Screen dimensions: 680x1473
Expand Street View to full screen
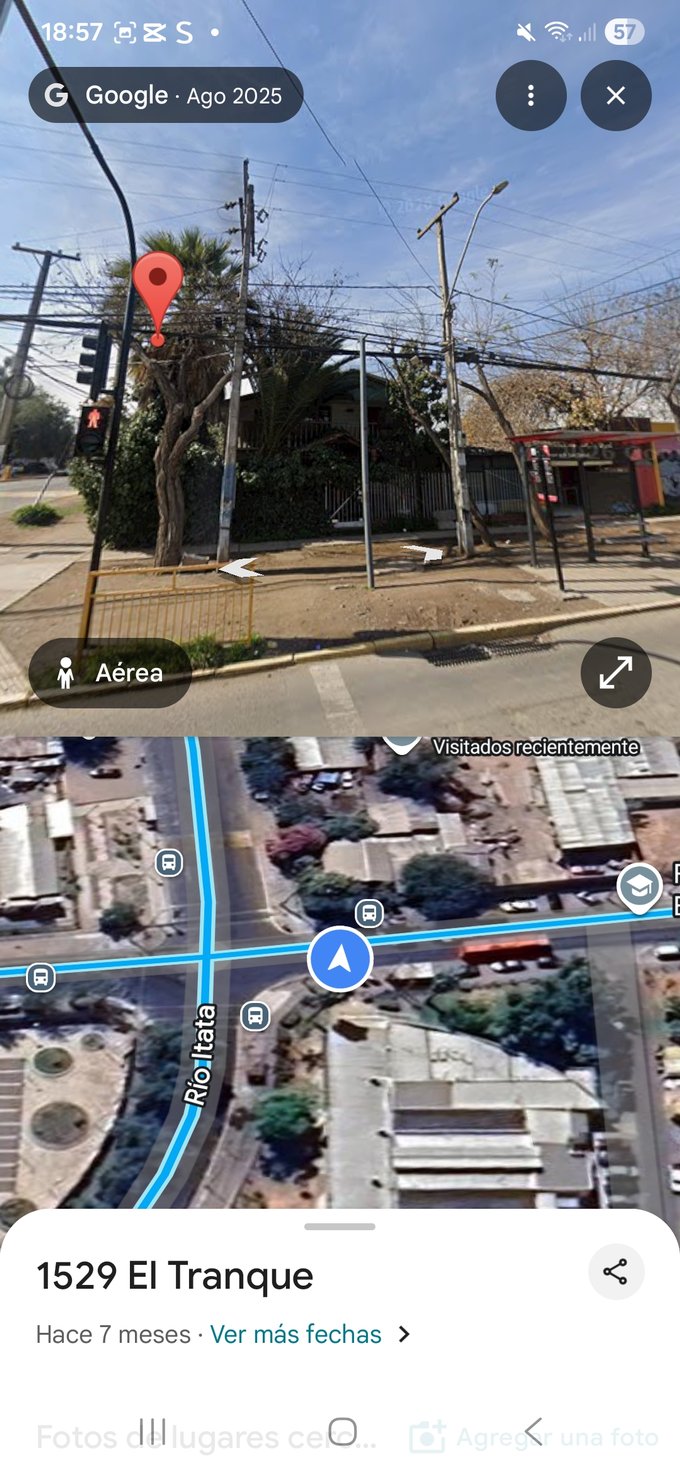click(x=616, y=674)
